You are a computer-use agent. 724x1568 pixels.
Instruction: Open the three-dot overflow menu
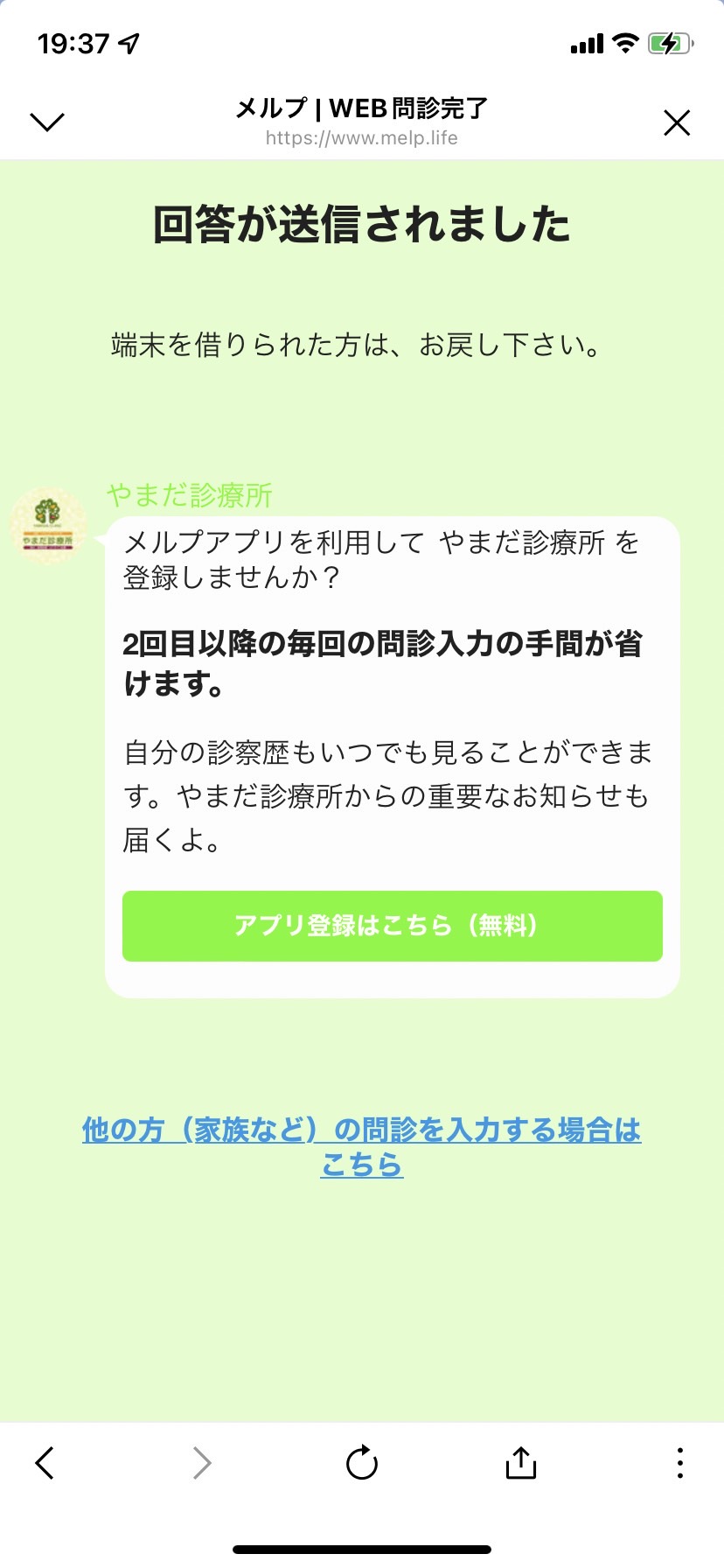click(x=680, y=1462)
